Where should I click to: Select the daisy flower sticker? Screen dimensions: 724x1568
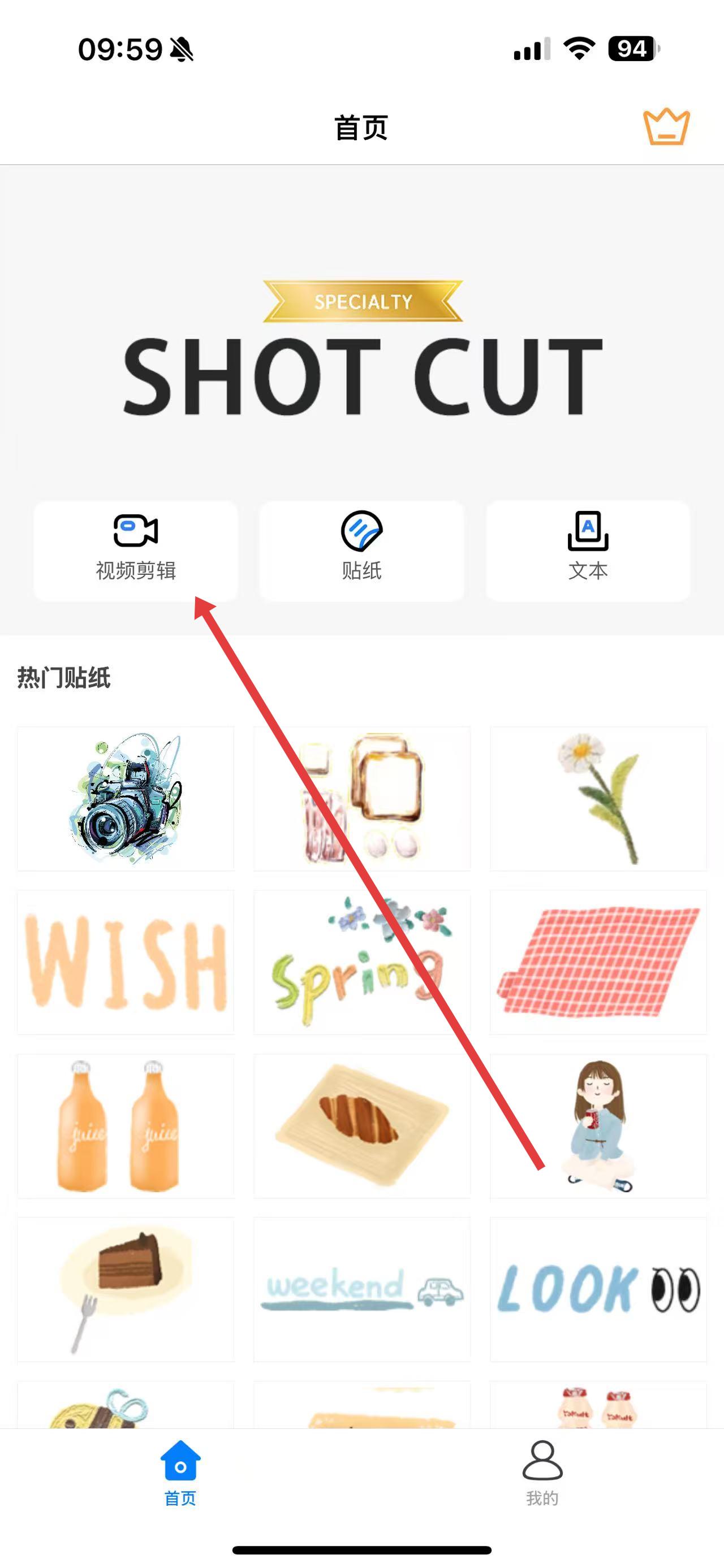[598, 798]
